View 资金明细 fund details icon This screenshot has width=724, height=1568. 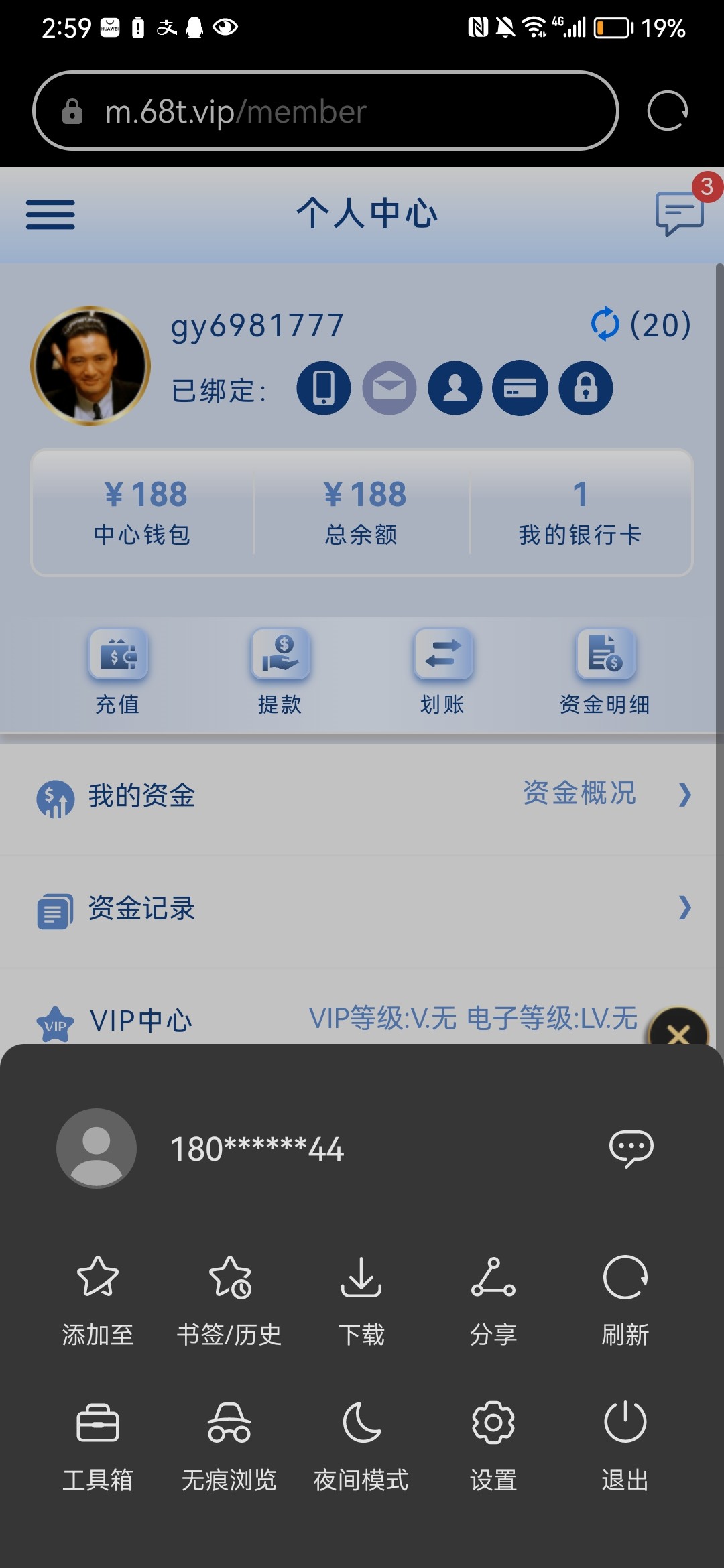pos(605,670)
